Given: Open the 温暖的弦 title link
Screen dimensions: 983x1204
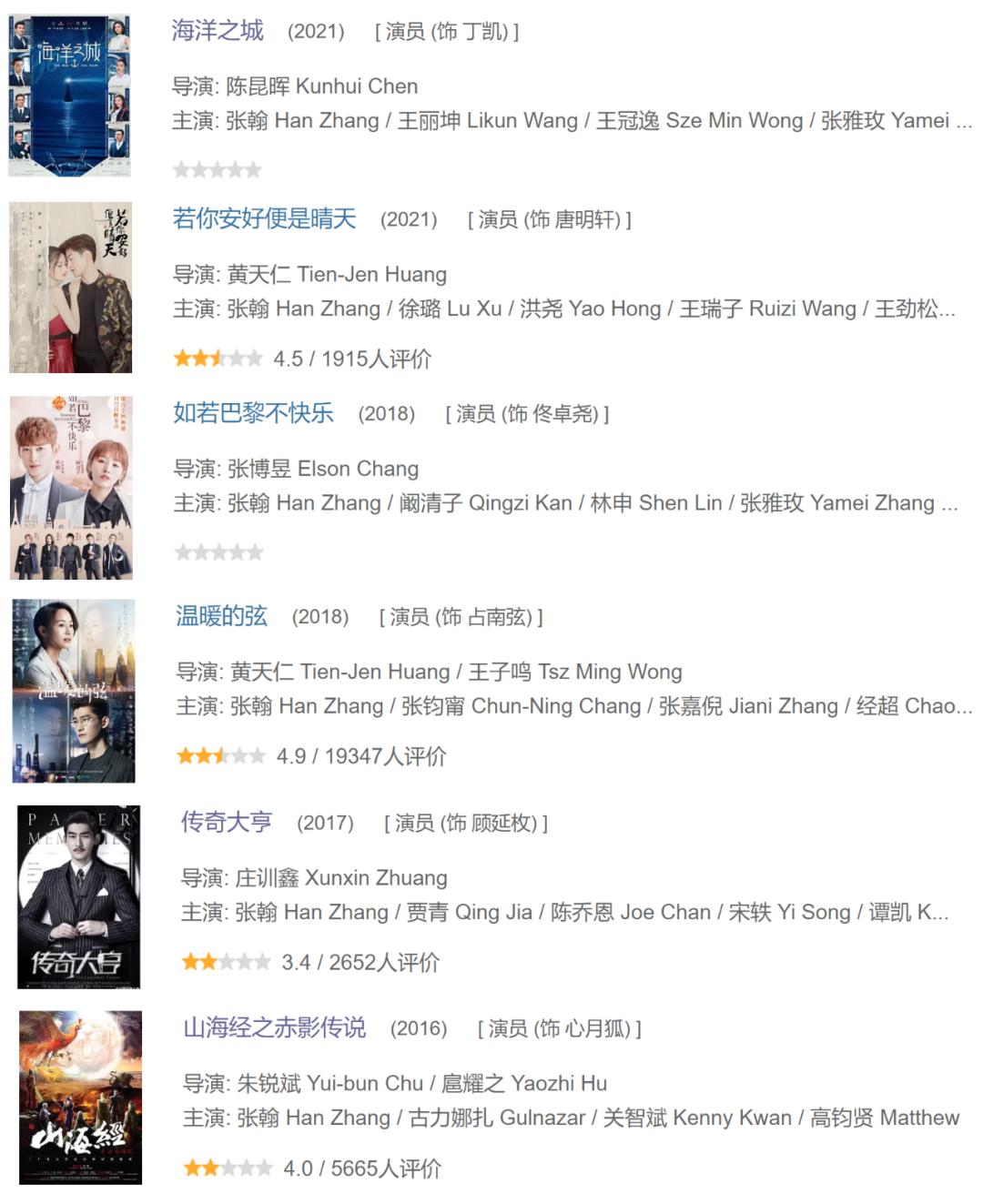Looking at the screenshot, I should (221, 616).
